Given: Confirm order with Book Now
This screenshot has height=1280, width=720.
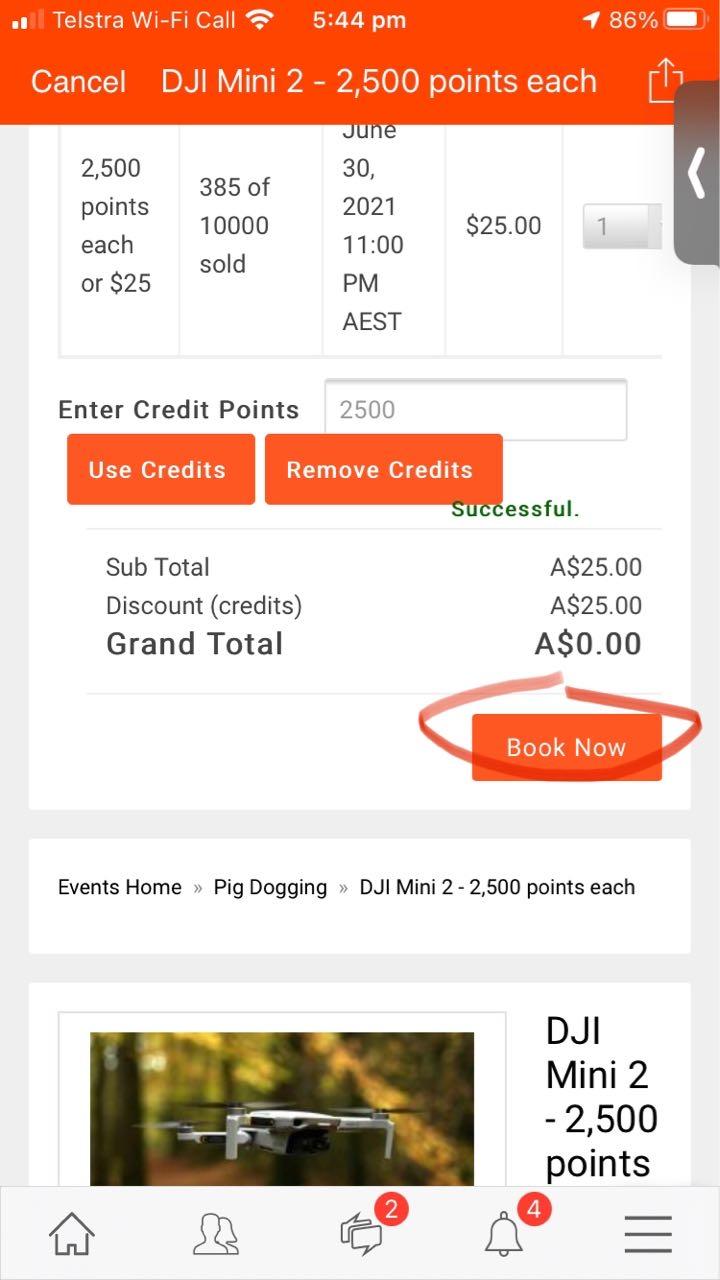Looking at the screenshot, I should tap(566, 748).
